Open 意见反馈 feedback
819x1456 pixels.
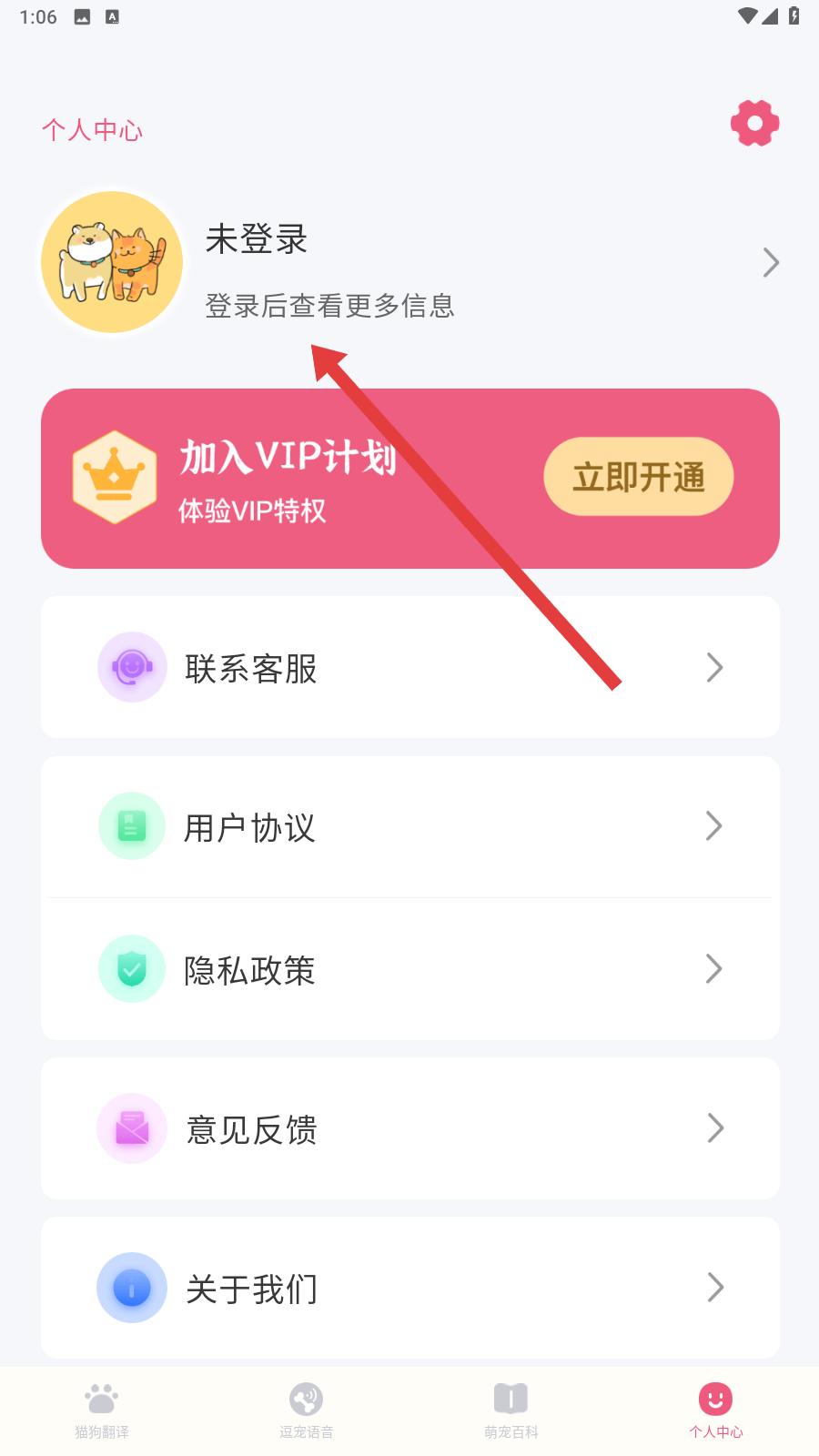409,1128
